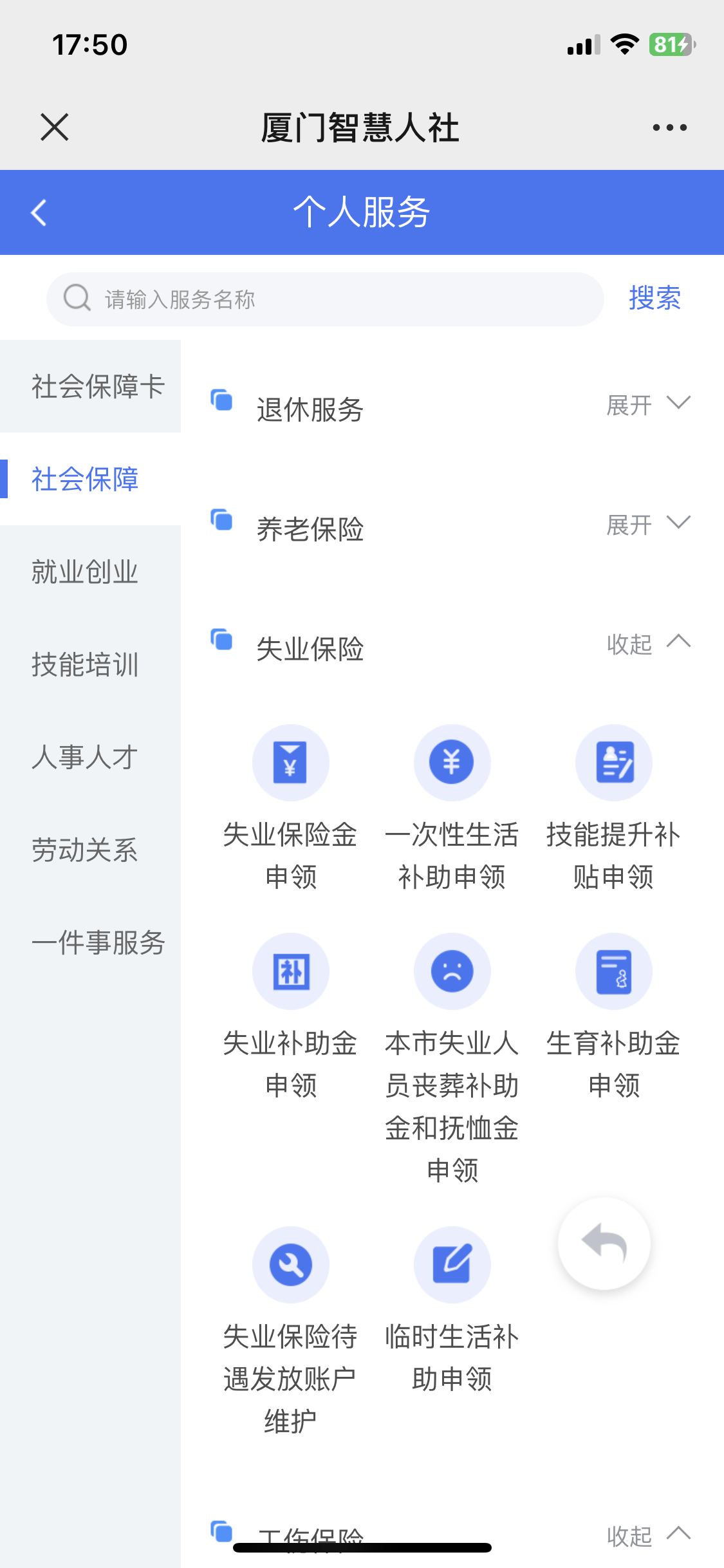
Task: Focus the service name search field
Action: click(x=325, y=299)
